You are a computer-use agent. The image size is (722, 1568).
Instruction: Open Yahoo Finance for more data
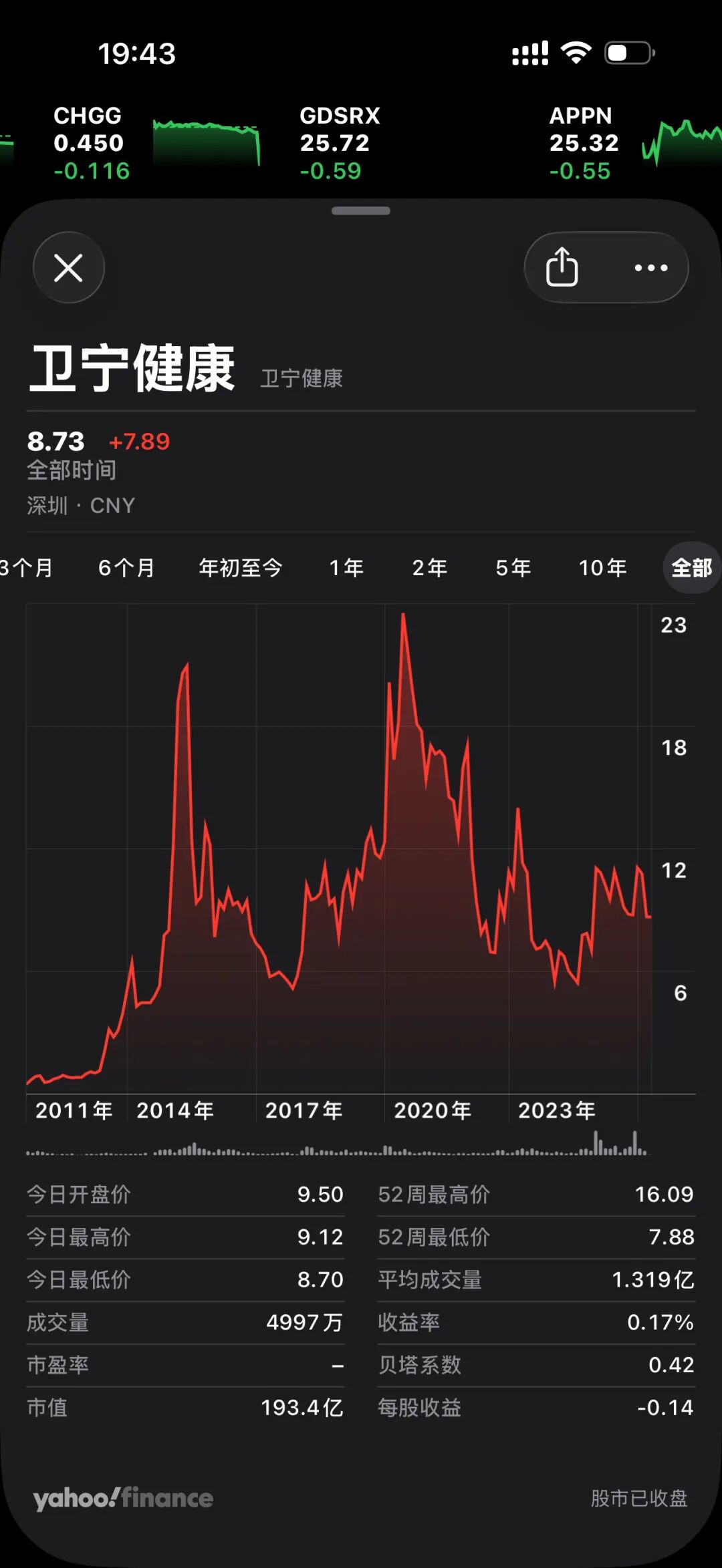[124, 1498]
